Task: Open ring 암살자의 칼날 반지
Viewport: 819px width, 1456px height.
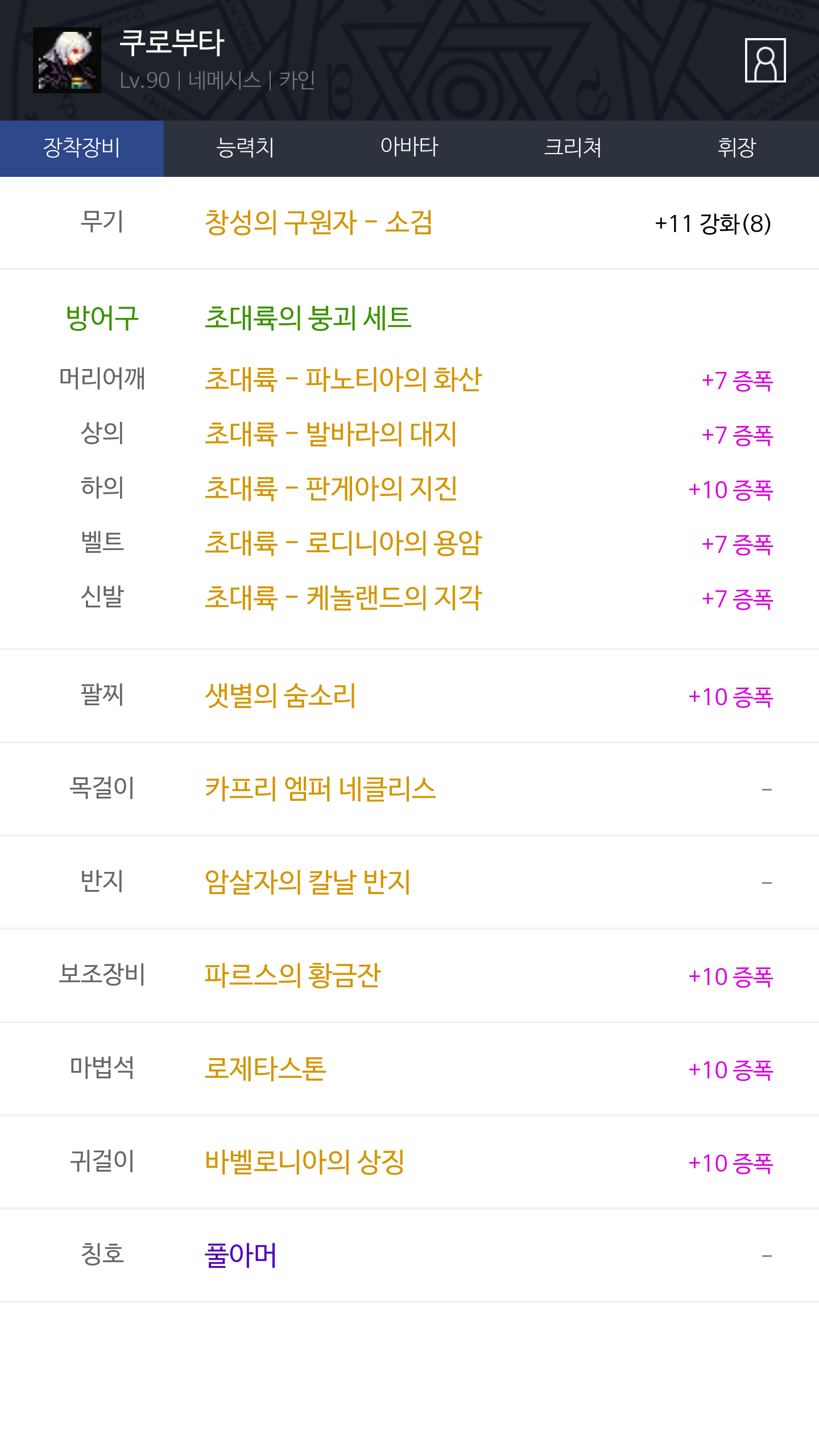Action: coord(308,882)
